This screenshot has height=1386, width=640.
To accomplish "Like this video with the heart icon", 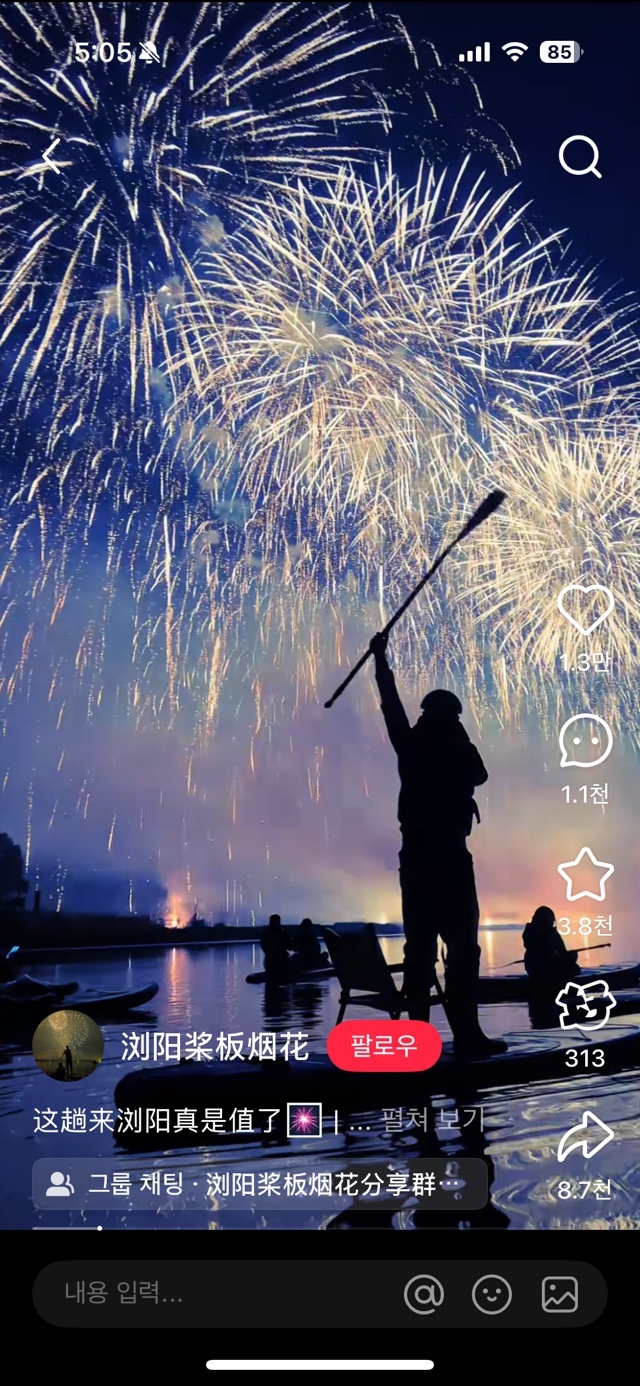I will click(585, 608).
